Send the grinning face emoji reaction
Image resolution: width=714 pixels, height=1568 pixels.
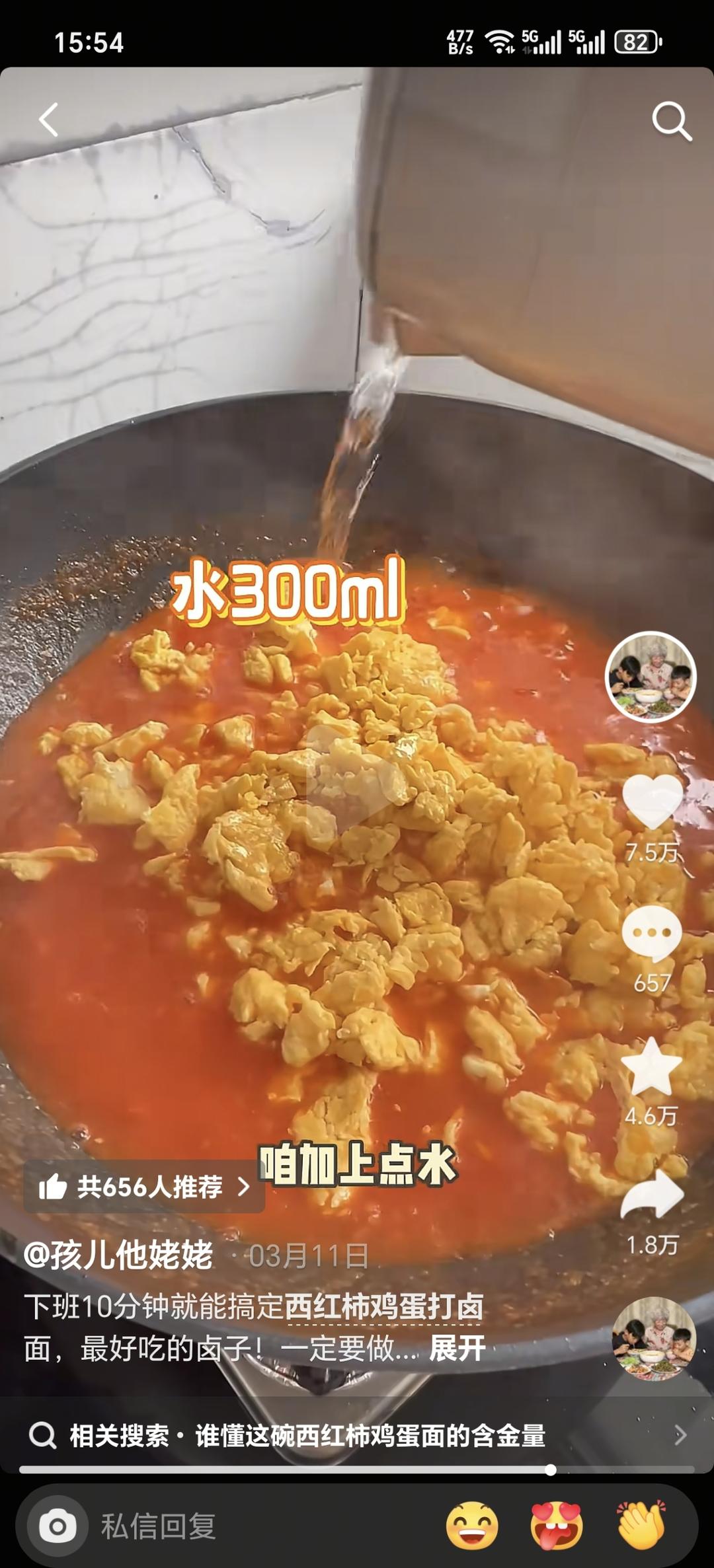tap(472, 1525)
